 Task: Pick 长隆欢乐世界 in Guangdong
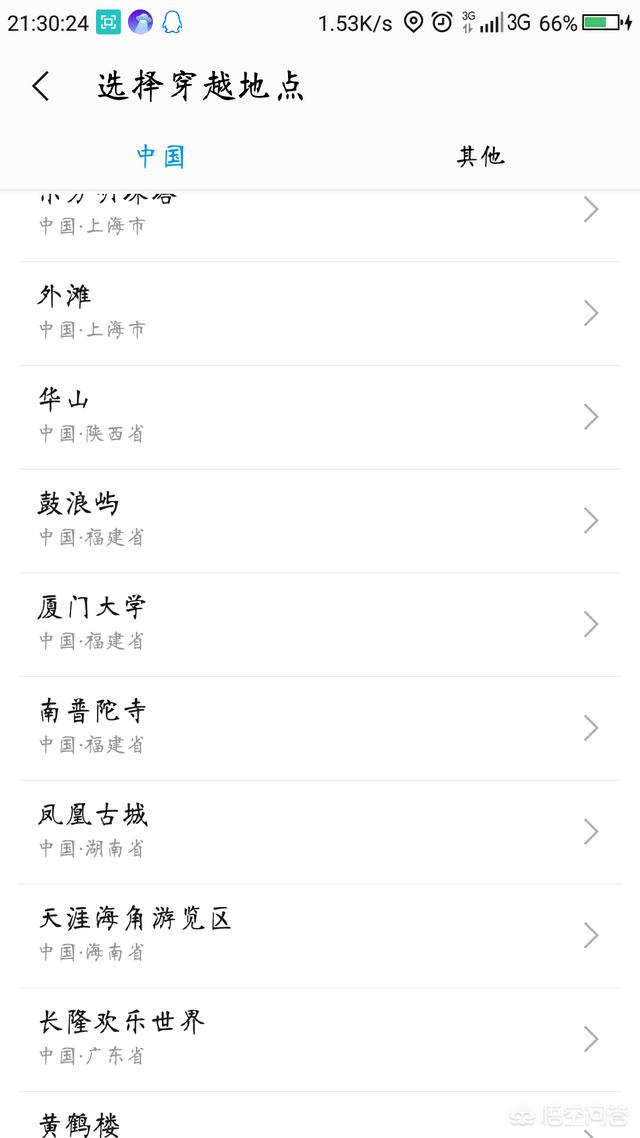pos(320,1040)
